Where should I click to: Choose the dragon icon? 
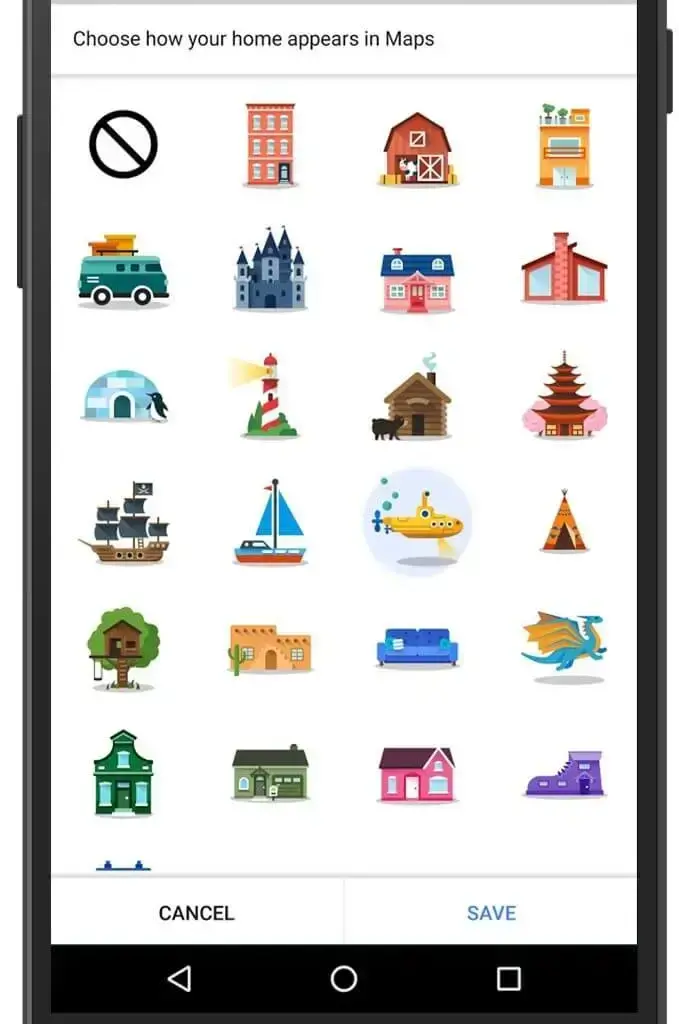(564, 643)
